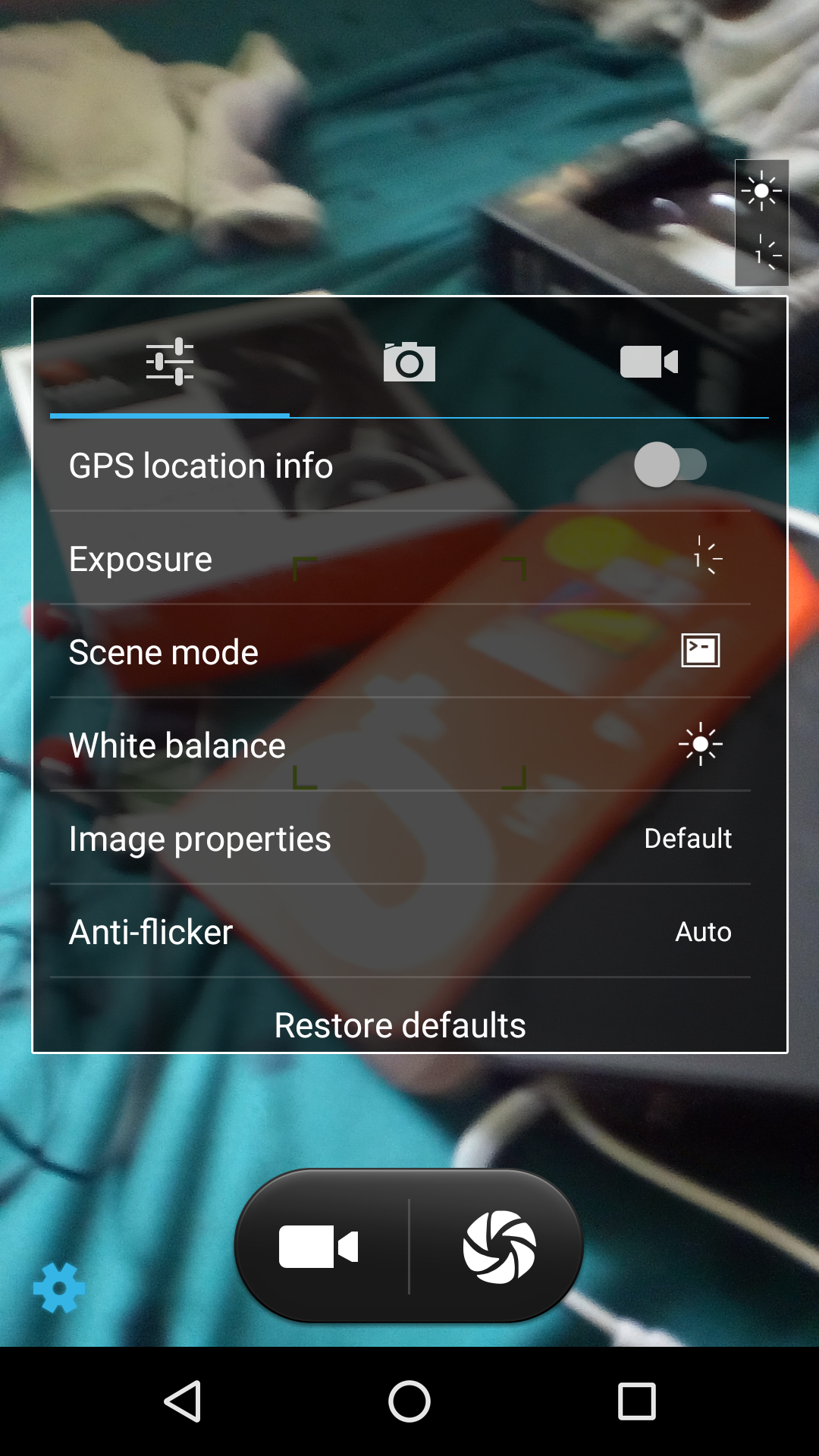Screen dimensions: 819x1456
Task: Open White balance options
Action: (x=400, y=745)
